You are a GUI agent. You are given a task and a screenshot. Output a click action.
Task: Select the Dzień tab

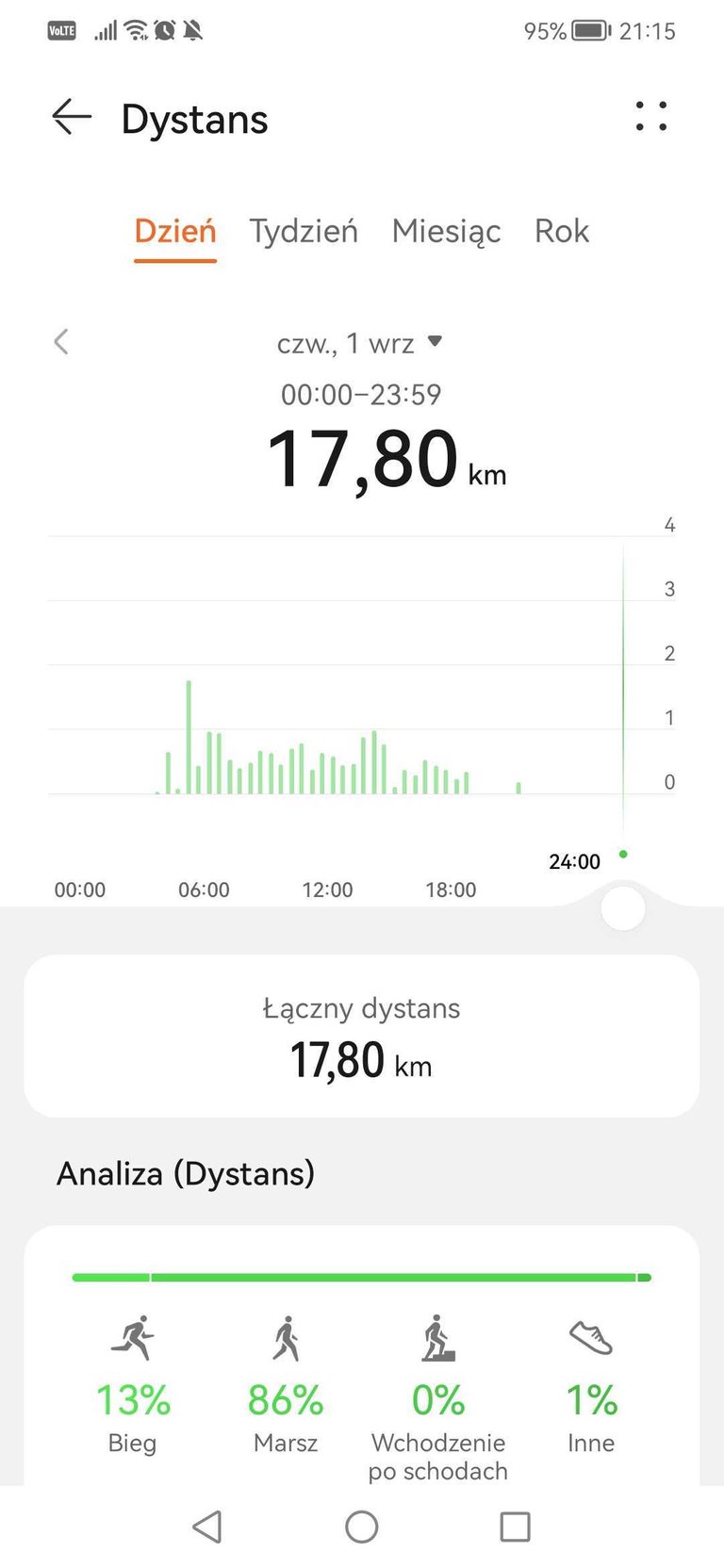[175, 231]
